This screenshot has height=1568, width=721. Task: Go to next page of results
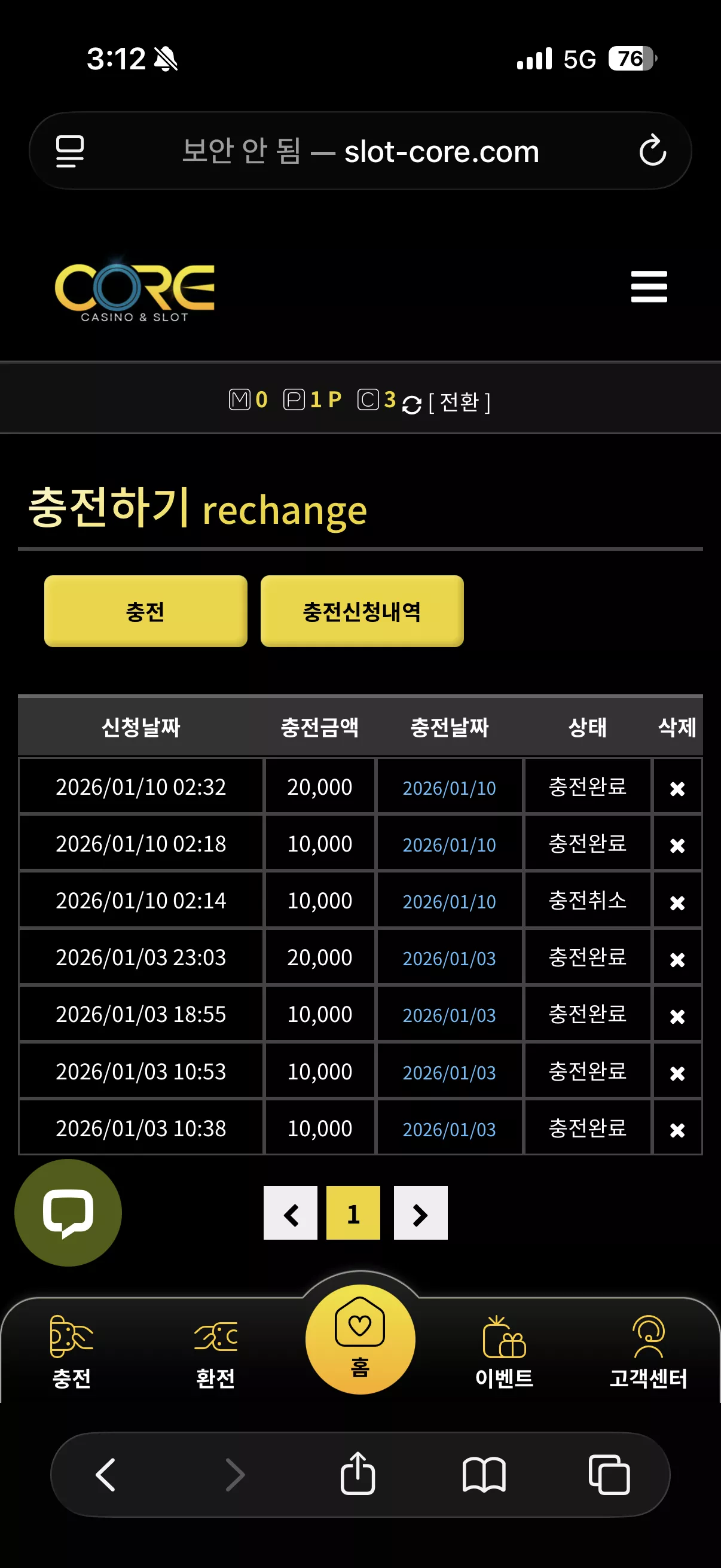420,1213
